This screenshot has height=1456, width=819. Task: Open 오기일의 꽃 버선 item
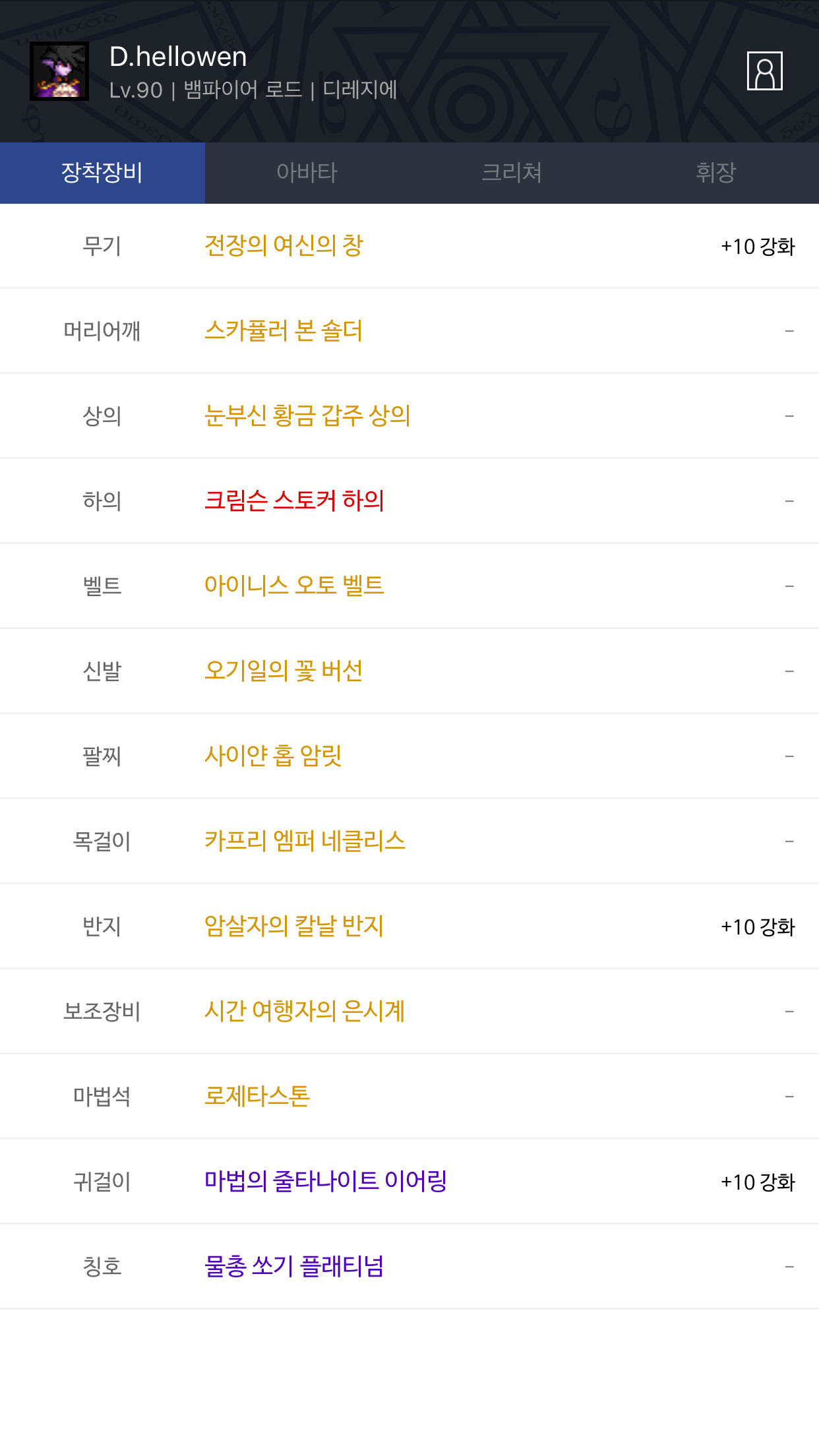coord(284,671)
